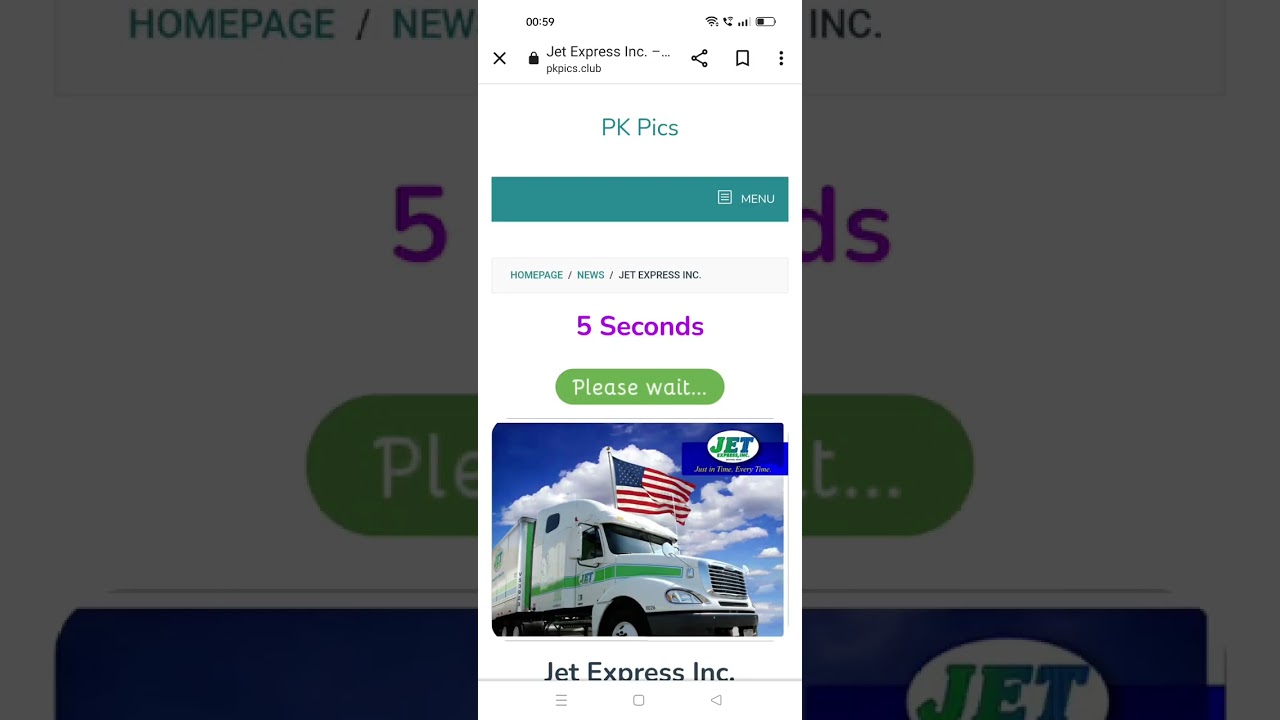
Task: Tap system back navigation button
Action: [x=716, y=700]
